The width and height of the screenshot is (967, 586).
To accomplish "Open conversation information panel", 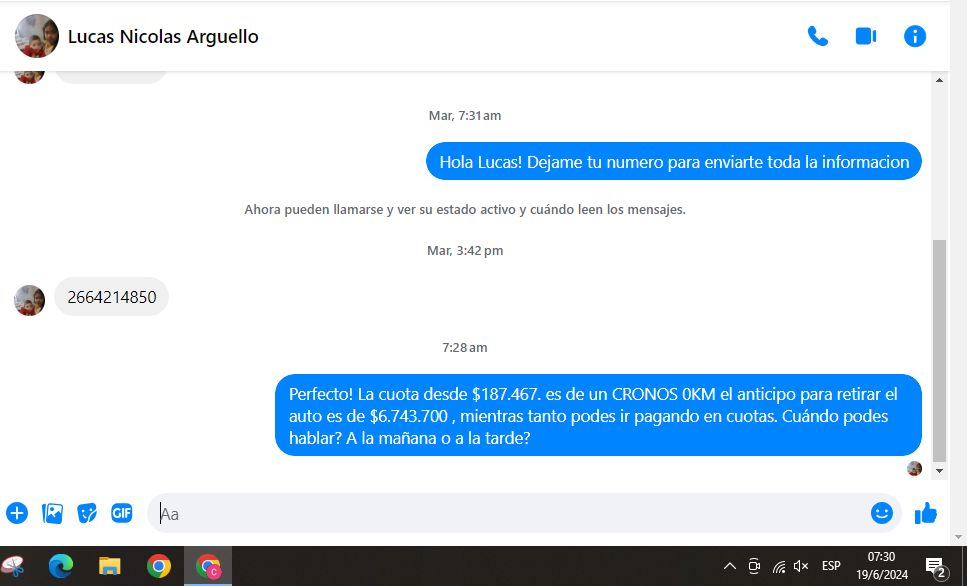I will tap(914, 37).
